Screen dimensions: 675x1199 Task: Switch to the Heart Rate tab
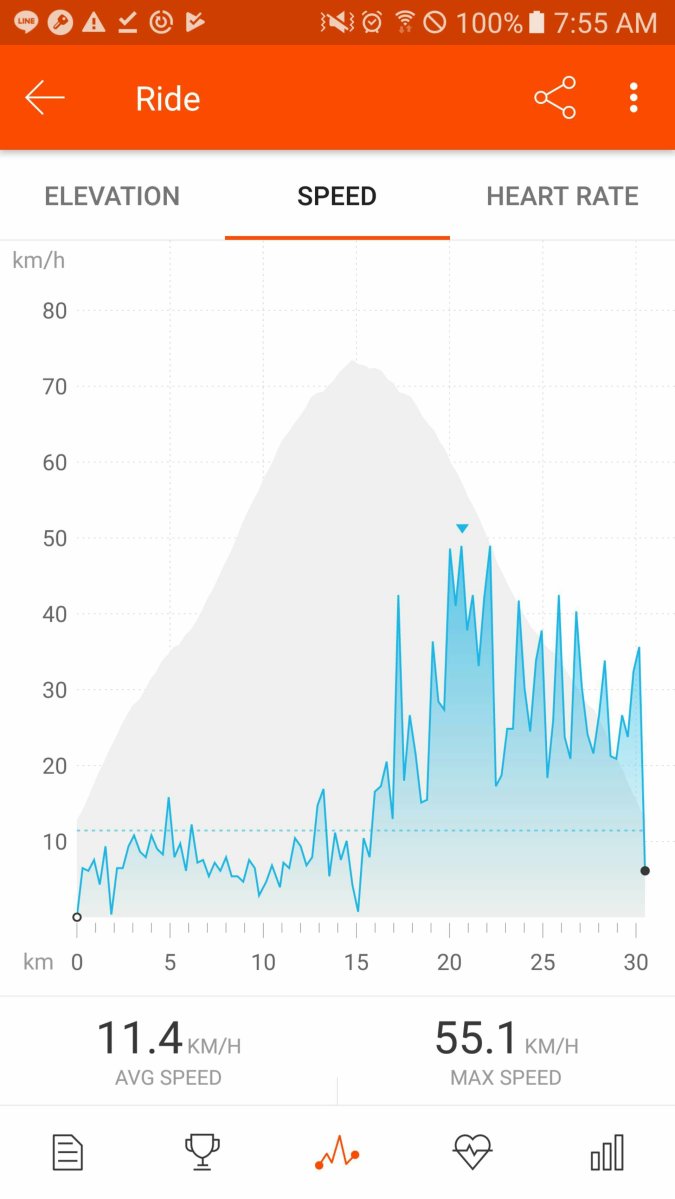click(x=562, y=196)
